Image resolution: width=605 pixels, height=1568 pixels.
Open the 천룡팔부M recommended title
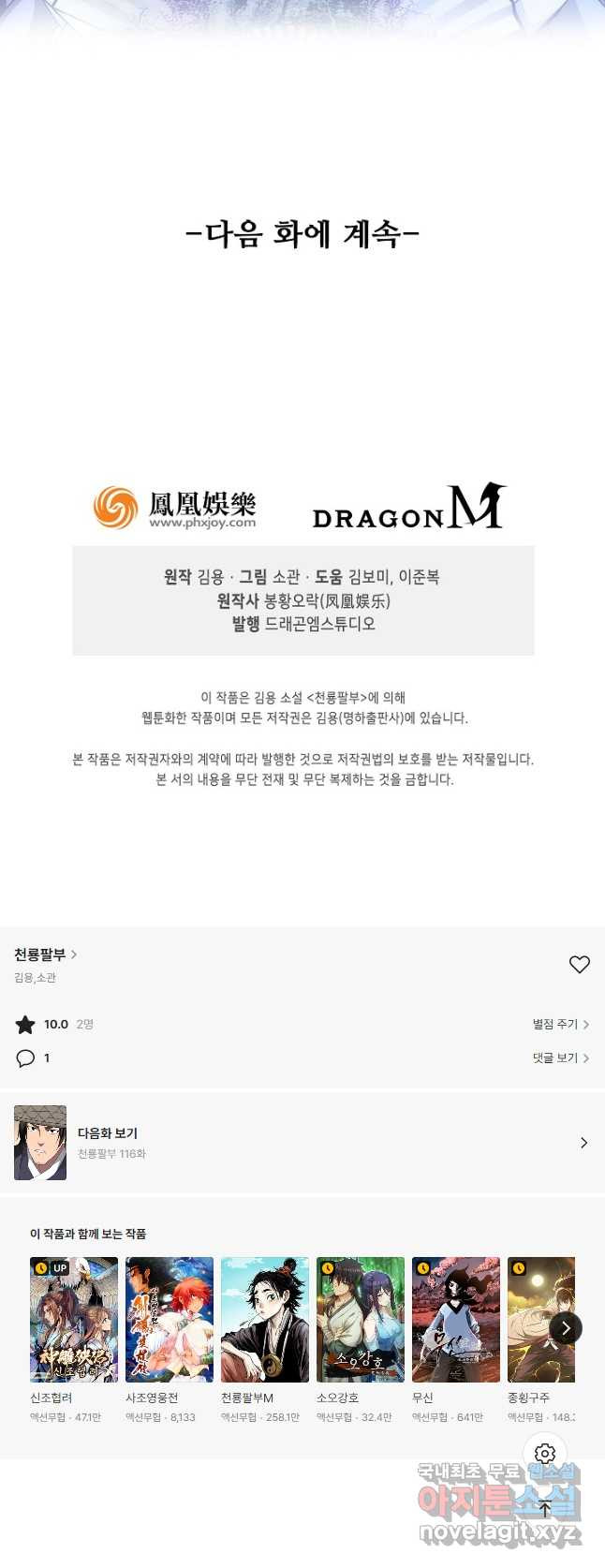[x=265, y=1320]
